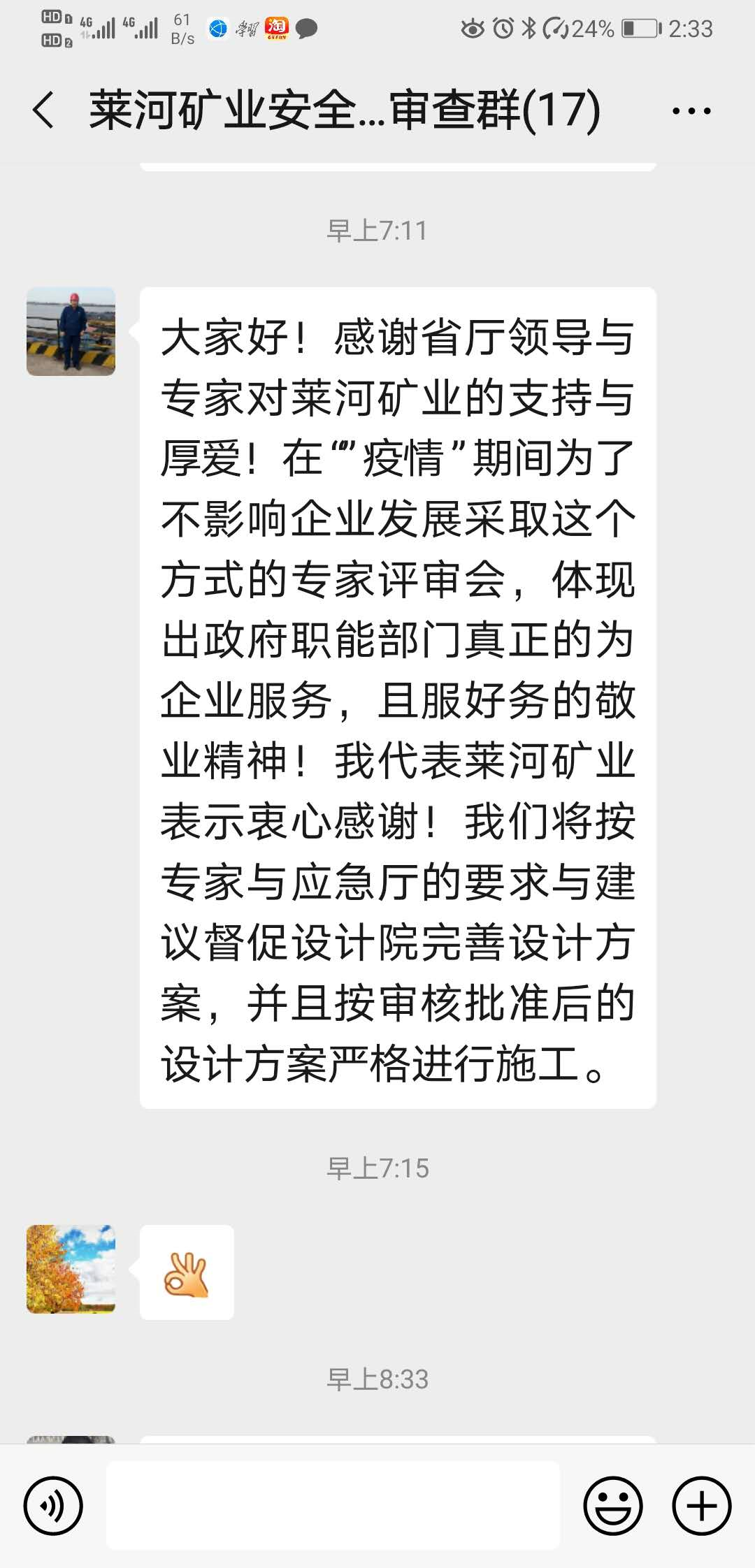View profile of the autumn-tree avatar sender
Screen dimensions: 755x1568
(71, 1269)
